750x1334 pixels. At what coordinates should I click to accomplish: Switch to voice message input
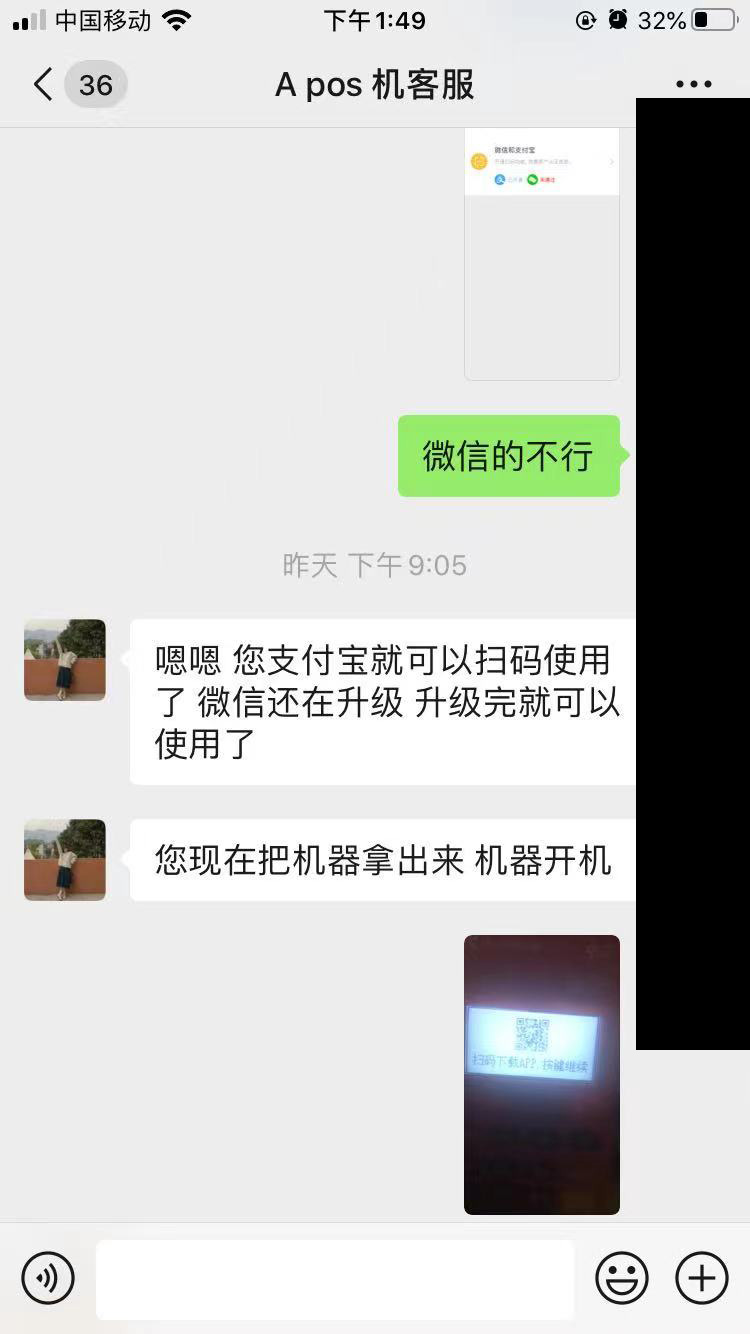coord(48,1278)
